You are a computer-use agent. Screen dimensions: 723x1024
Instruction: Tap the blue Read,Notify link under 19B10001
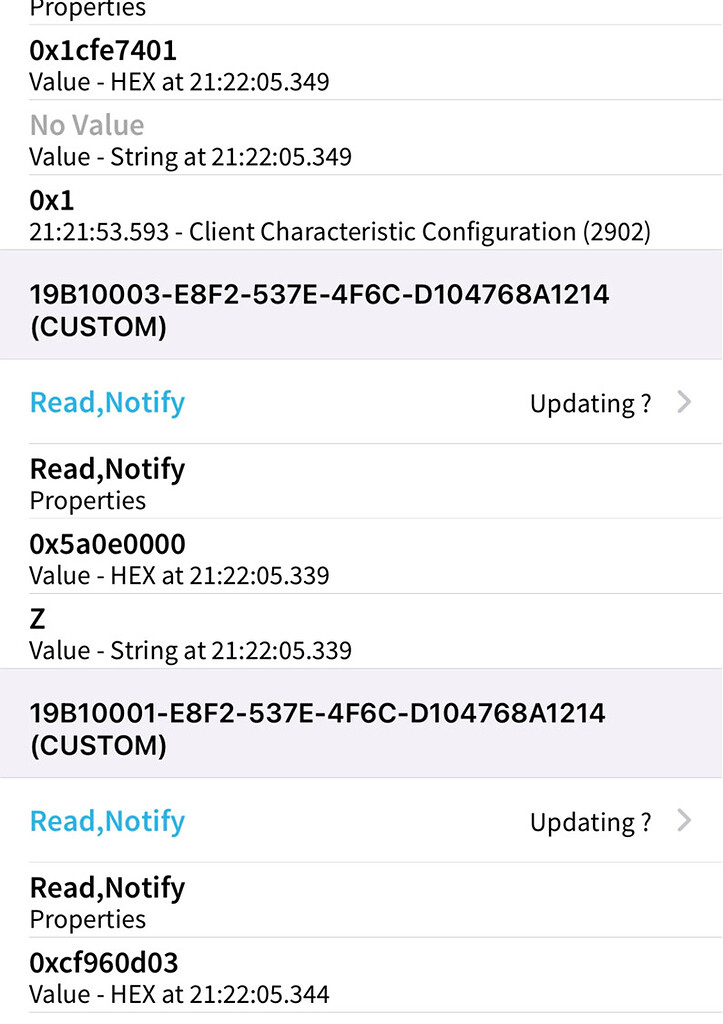point(106,821)
